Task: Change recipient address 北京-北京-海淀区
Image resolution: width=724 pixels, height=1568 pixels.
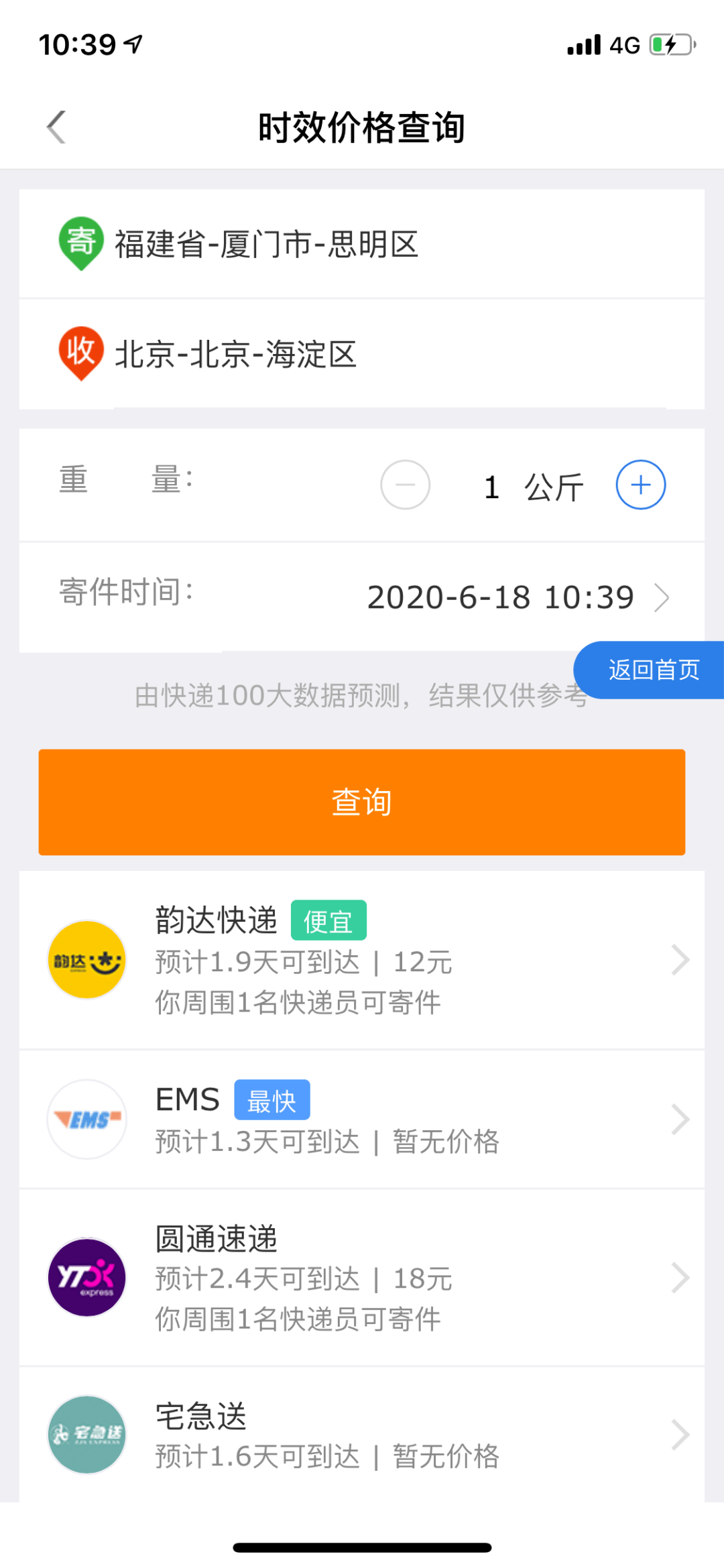Action: coord(236,354)
